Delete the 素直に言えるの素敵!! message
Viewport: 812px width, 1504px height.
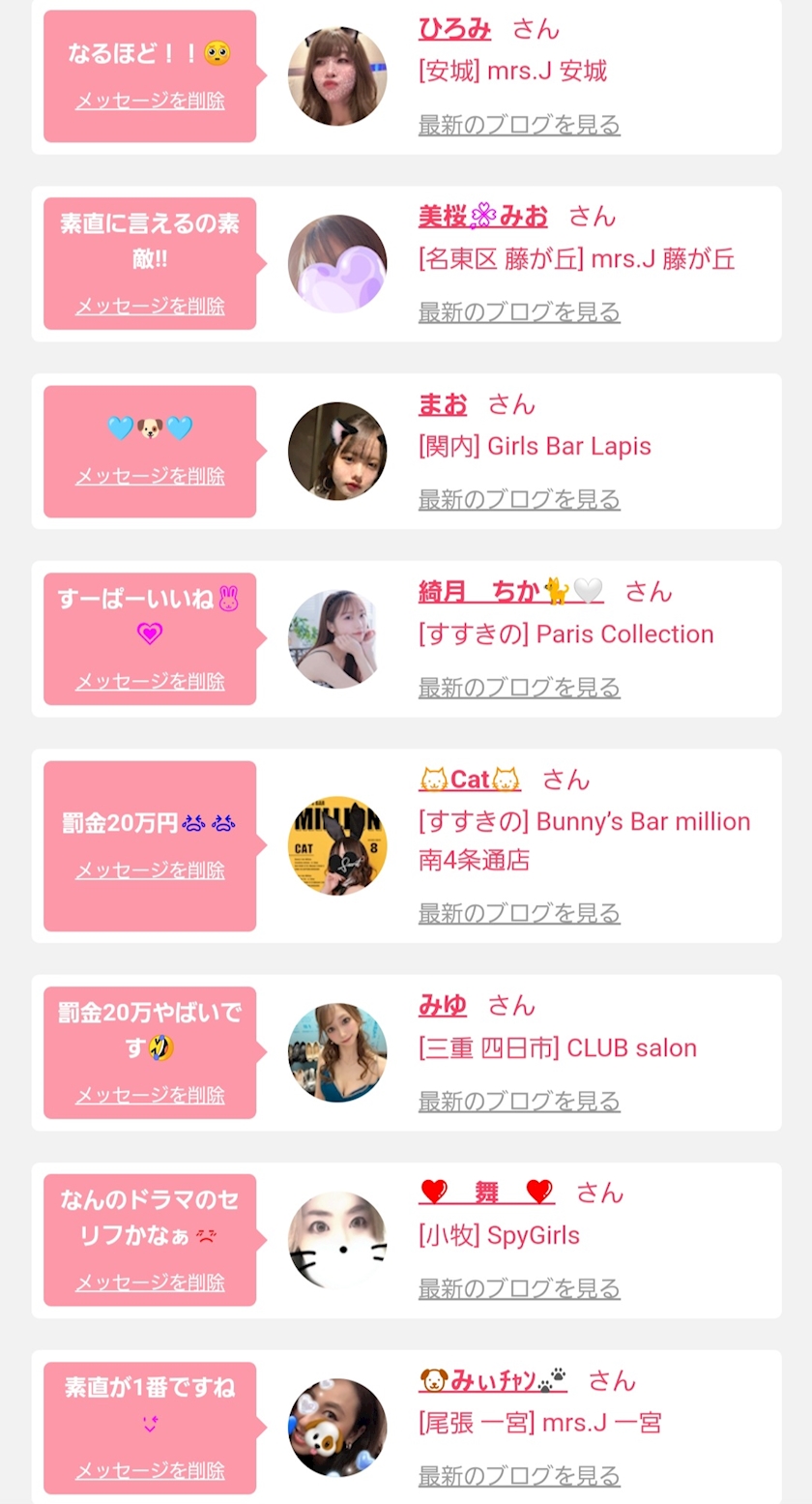point(150,307)
